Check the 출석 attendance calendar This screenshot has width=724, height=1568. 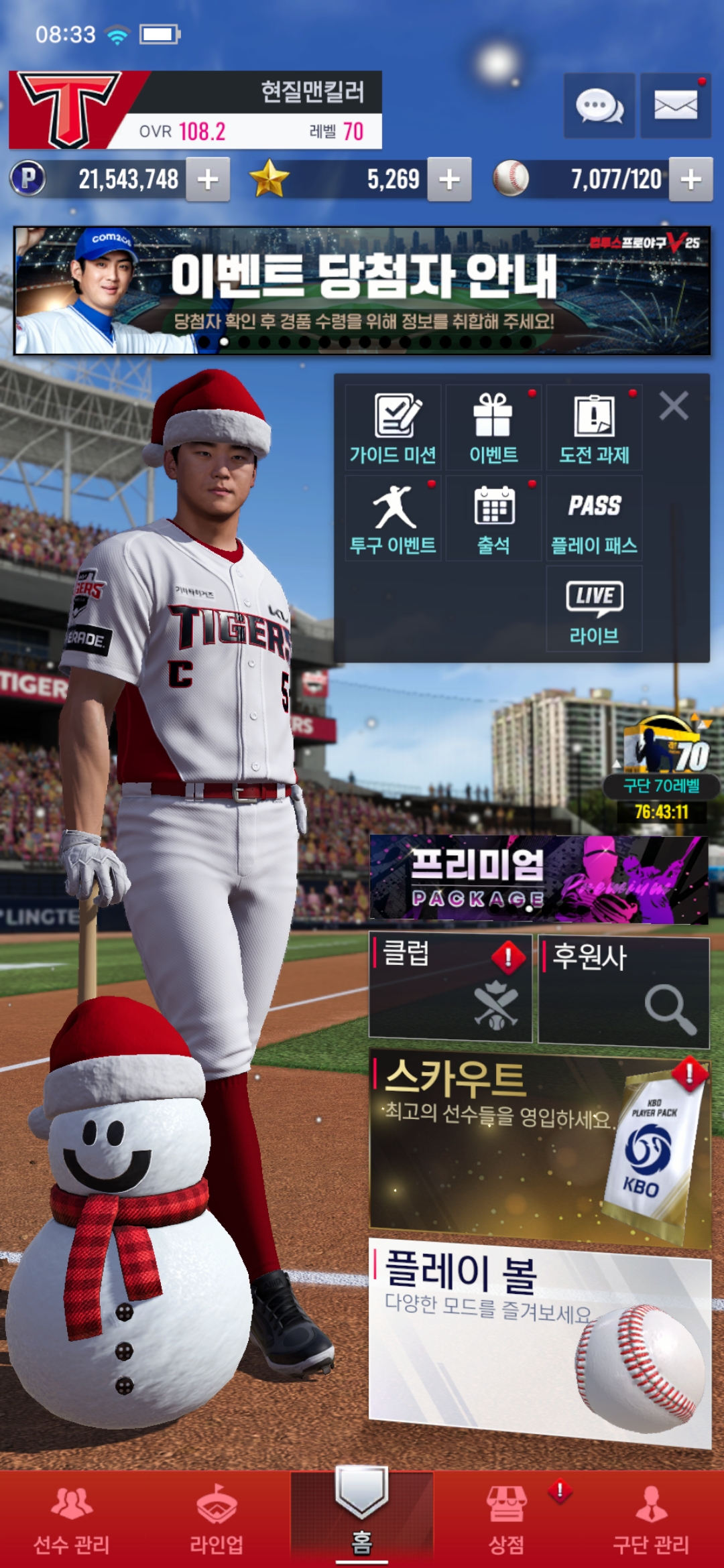(x=493, y=518)
